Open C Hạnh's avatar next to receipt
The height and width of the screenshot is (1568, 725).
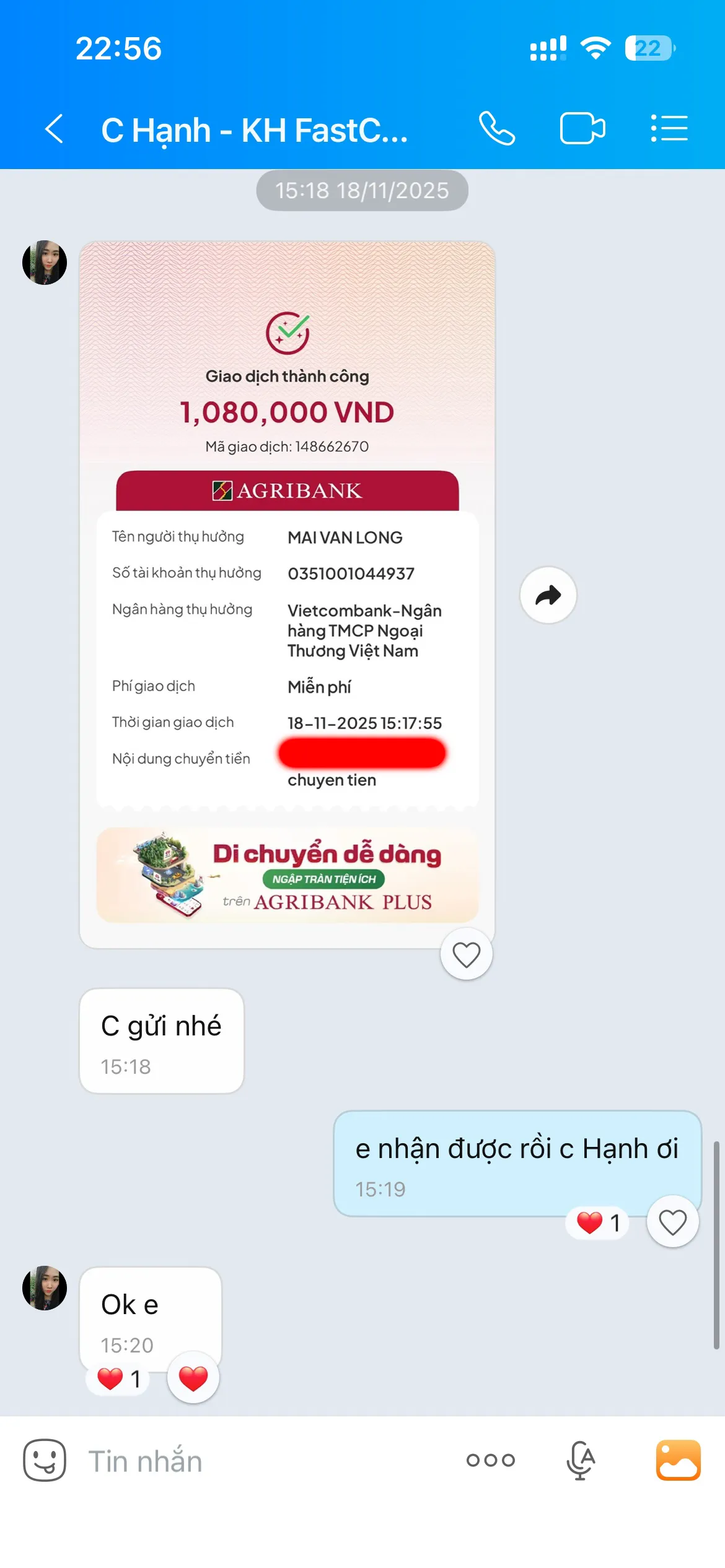45,263
